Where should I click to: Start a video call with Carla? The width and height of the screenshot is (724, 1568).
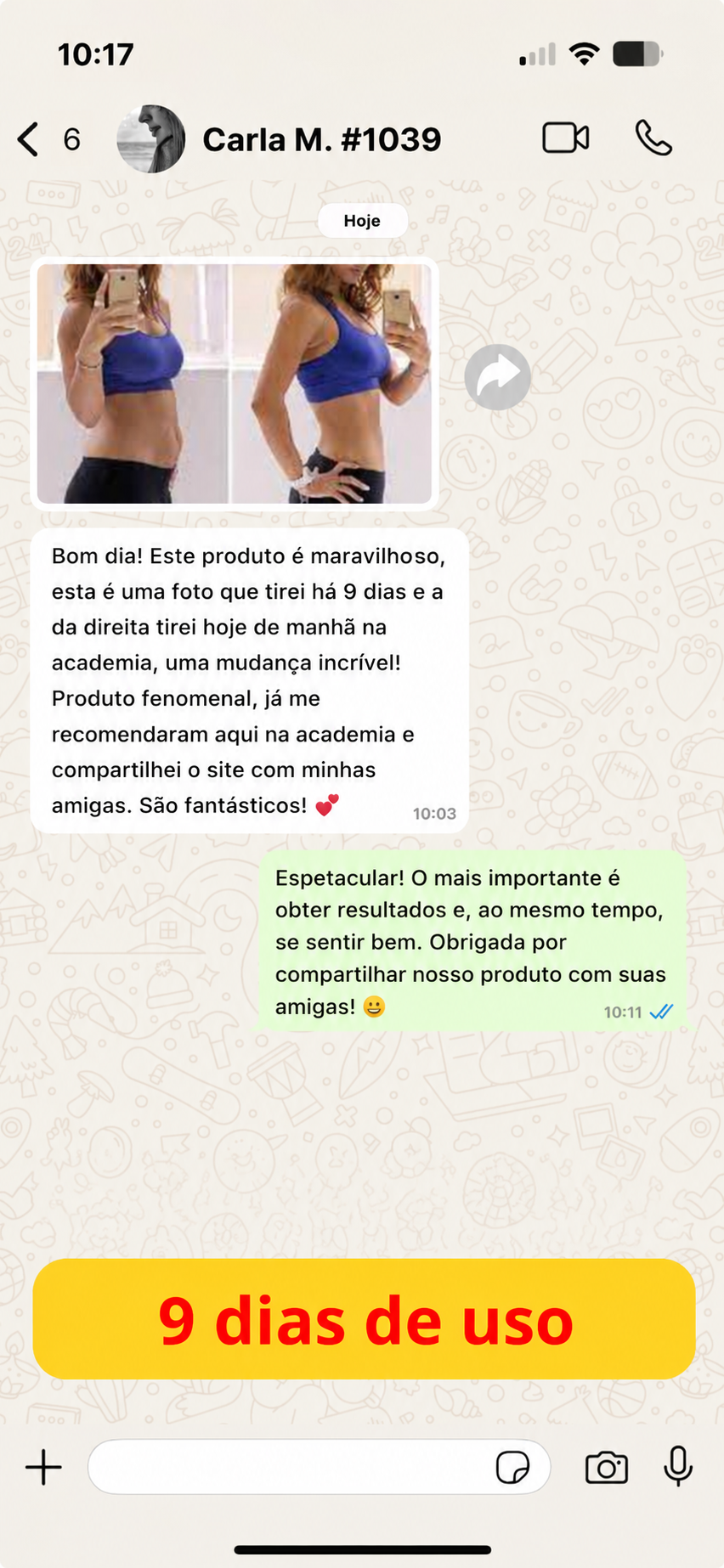pyautogui.click(x=566, y=138)
